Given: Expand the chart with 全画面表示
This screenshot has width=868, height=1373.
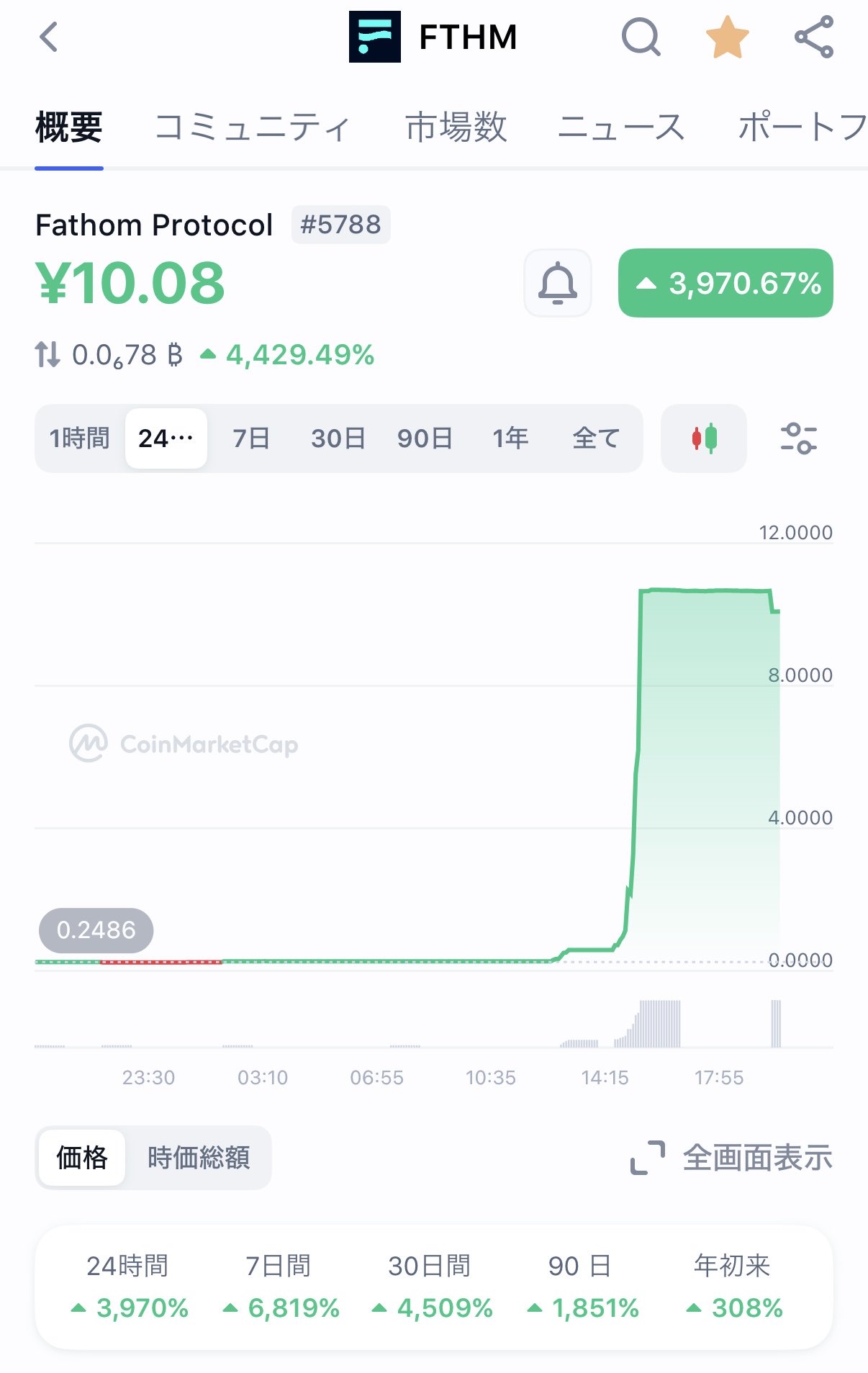Looking at the screenshot, I should coord(731,1158).
